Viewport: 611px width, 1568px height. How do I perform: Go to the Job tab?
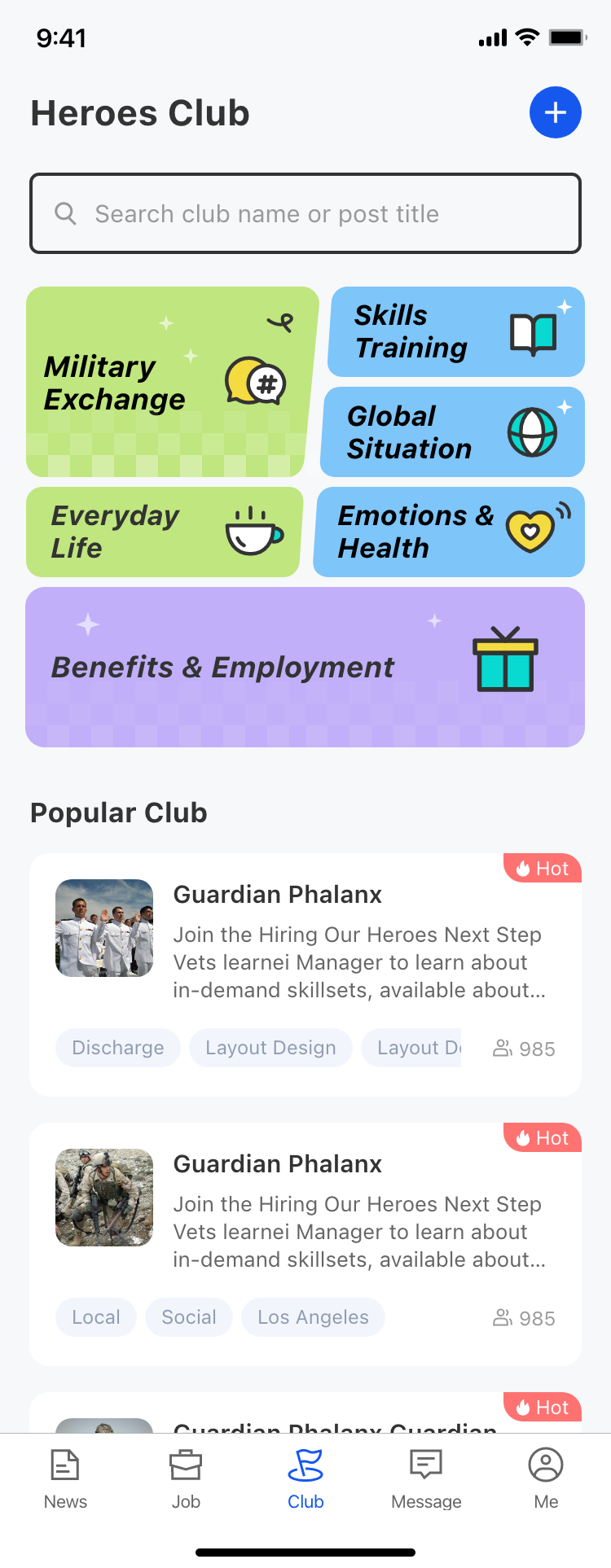click(186, 1478)
